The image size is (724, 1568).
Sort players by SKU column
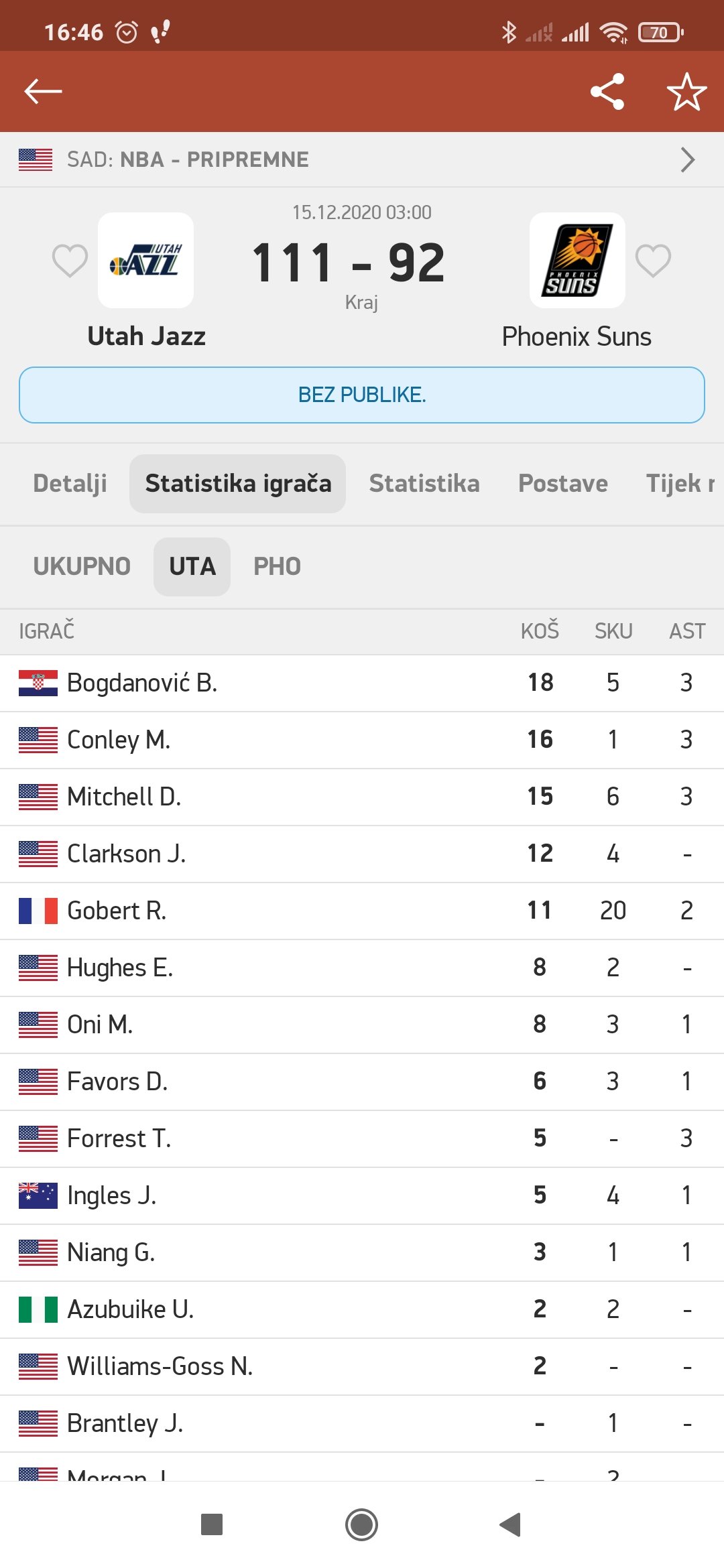click(613, 631)
